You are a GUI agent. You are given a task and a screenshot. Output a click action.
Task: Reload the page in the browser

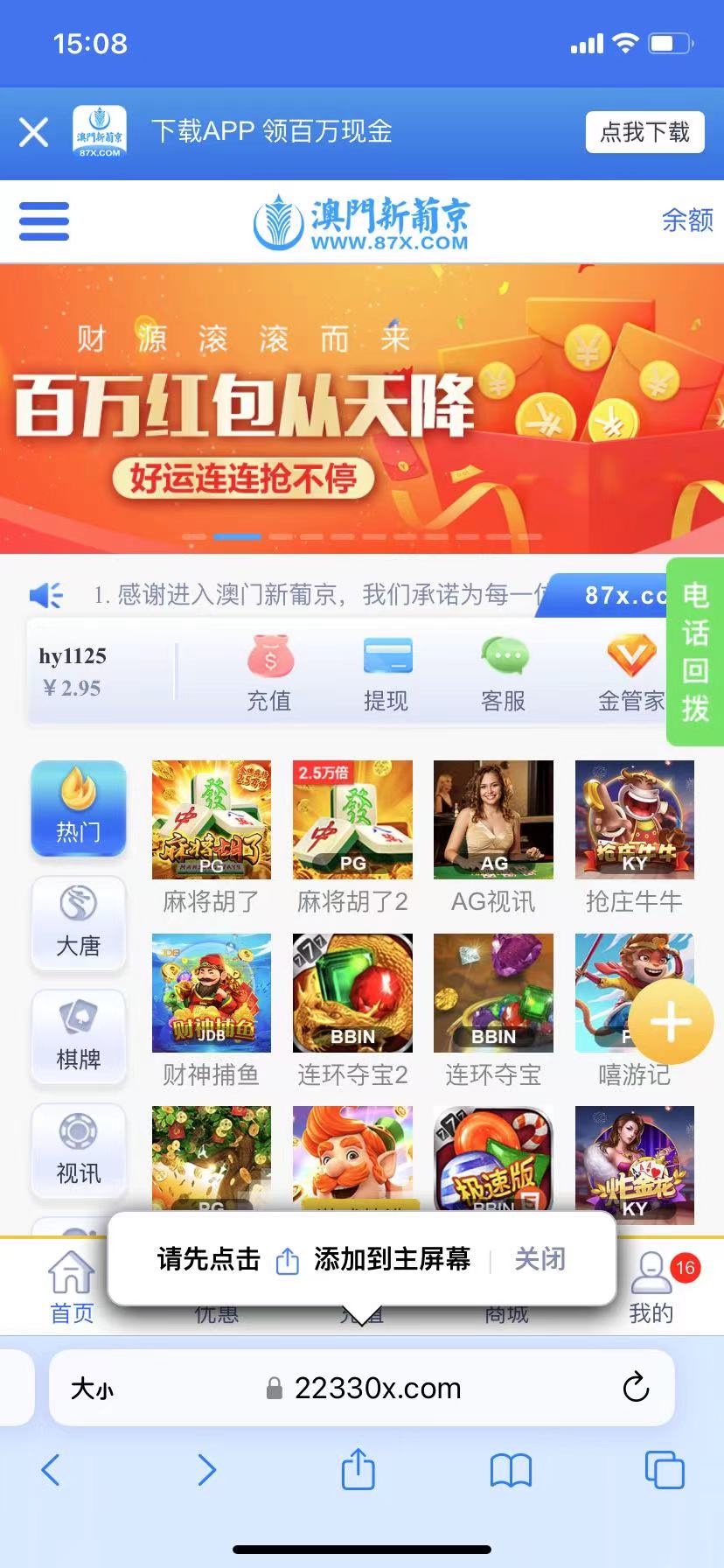636,1388
